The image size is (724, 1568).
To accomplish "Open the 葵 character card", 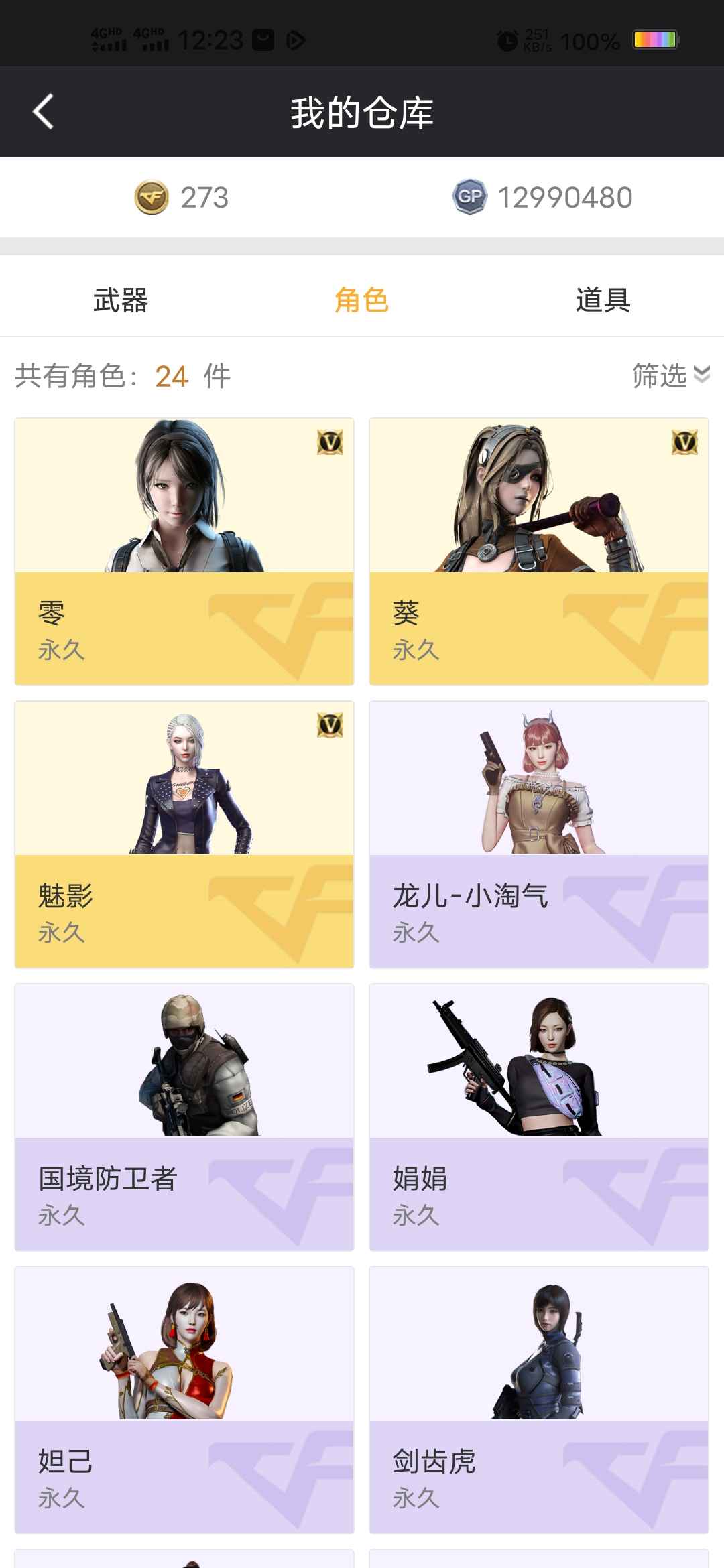I will coord(539,551).
